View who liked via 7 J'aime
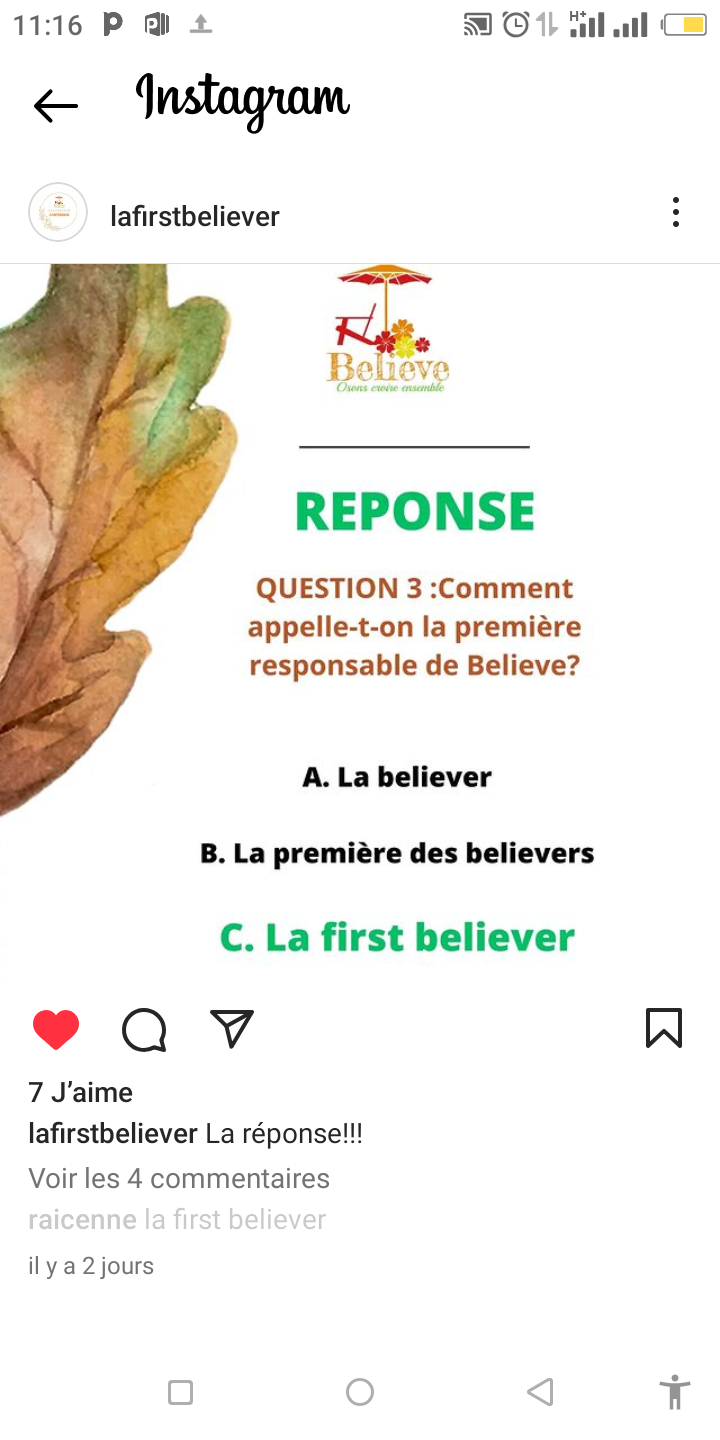Image resolution: width=720 pixels, height=1440 pixels. (x=81, y=1092)
